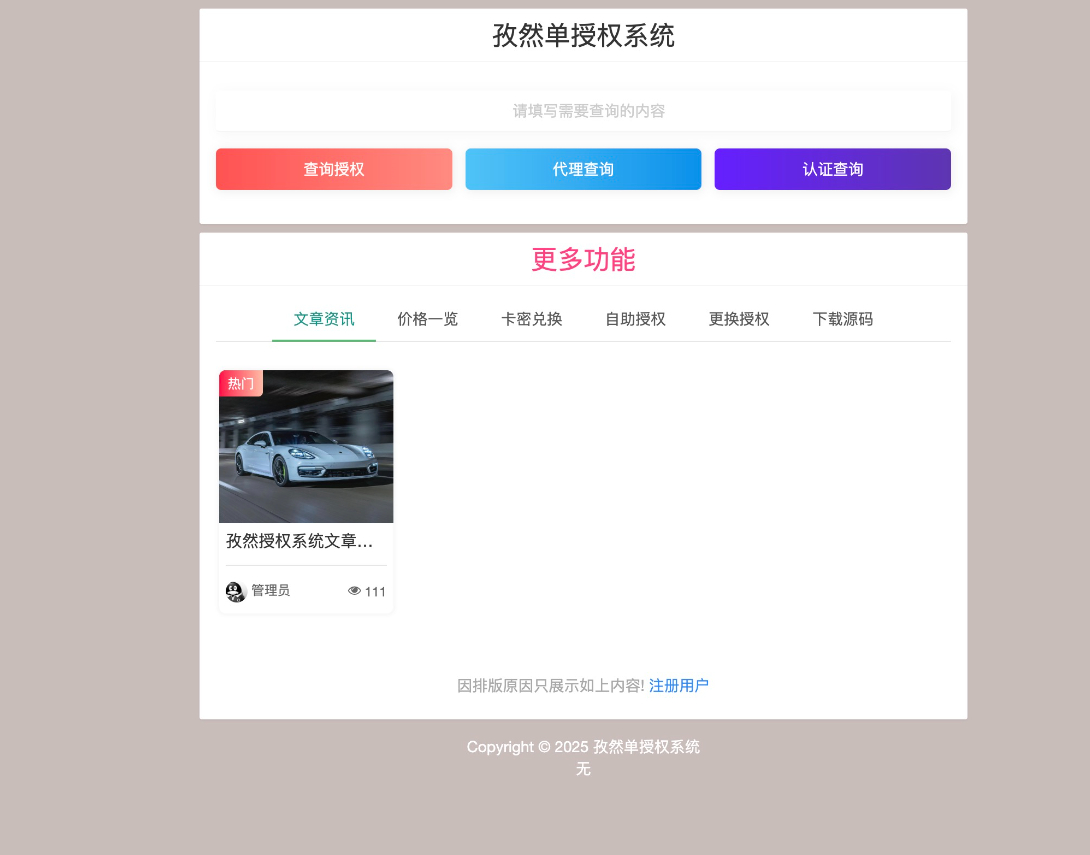Tap the 请填写需要查询的内容 input field
This screenshot has height=855, width=1090.
pos(583,111)
